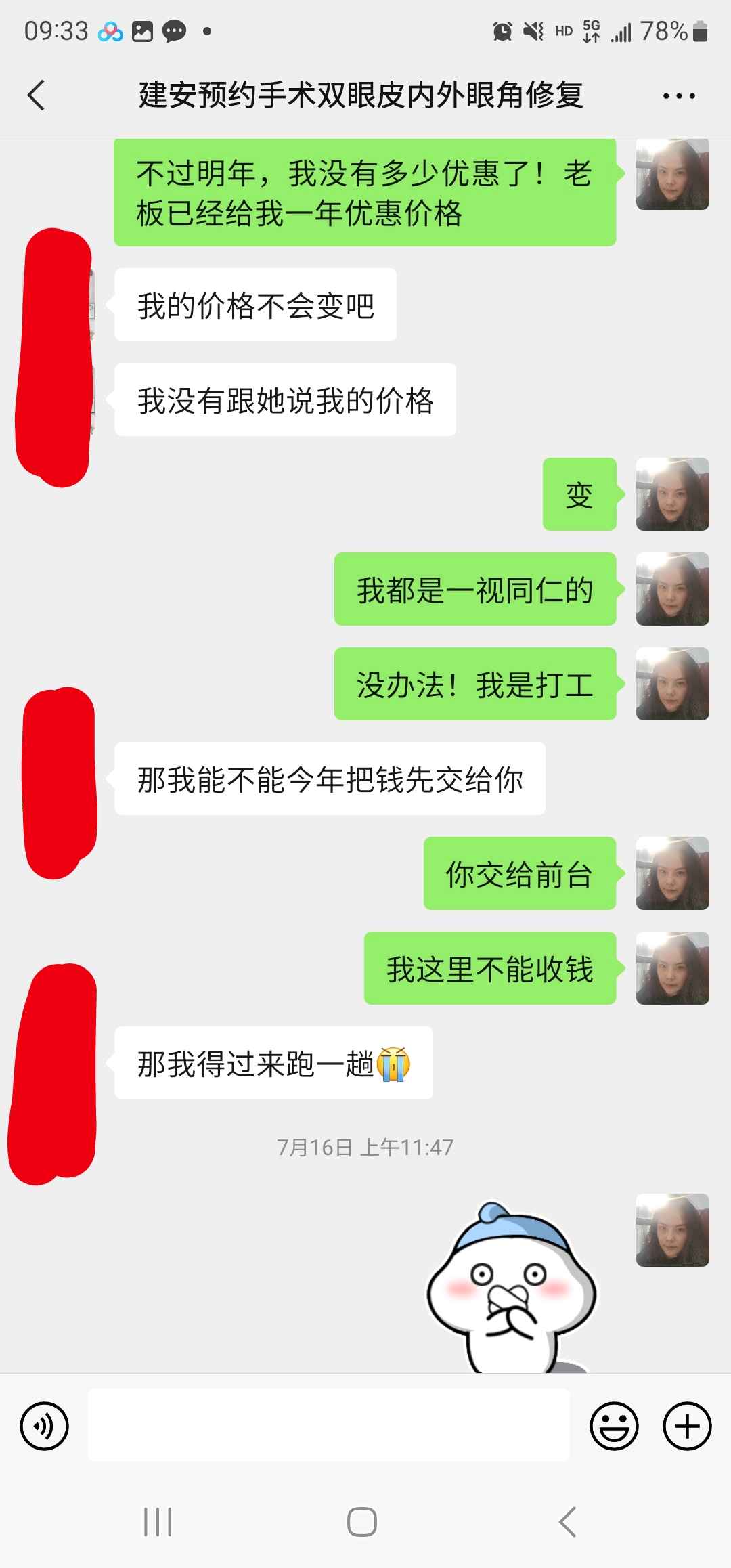Open the emoji sticker panel

tap(614, 1426)
